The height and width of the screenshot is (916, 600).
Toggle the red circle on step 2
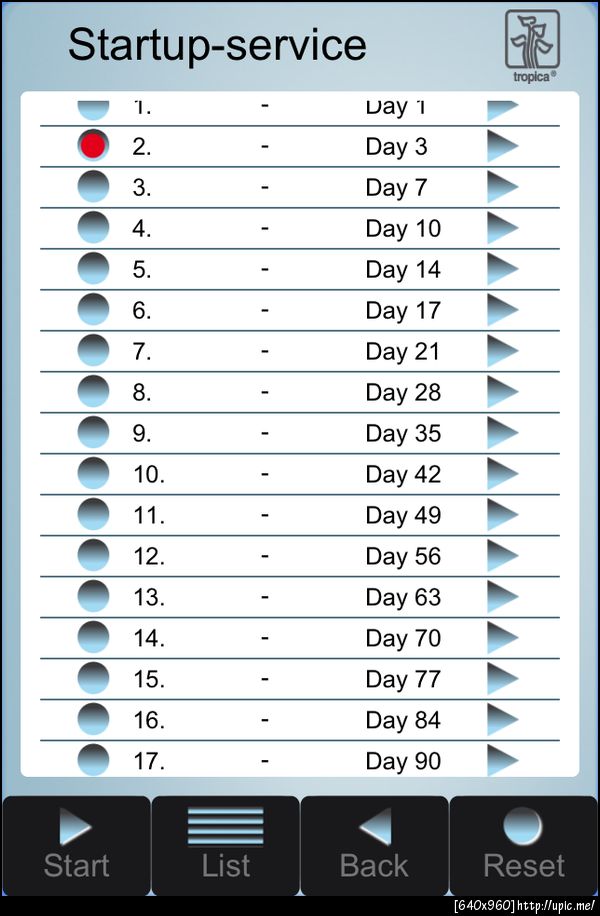(x=93, y=146)
